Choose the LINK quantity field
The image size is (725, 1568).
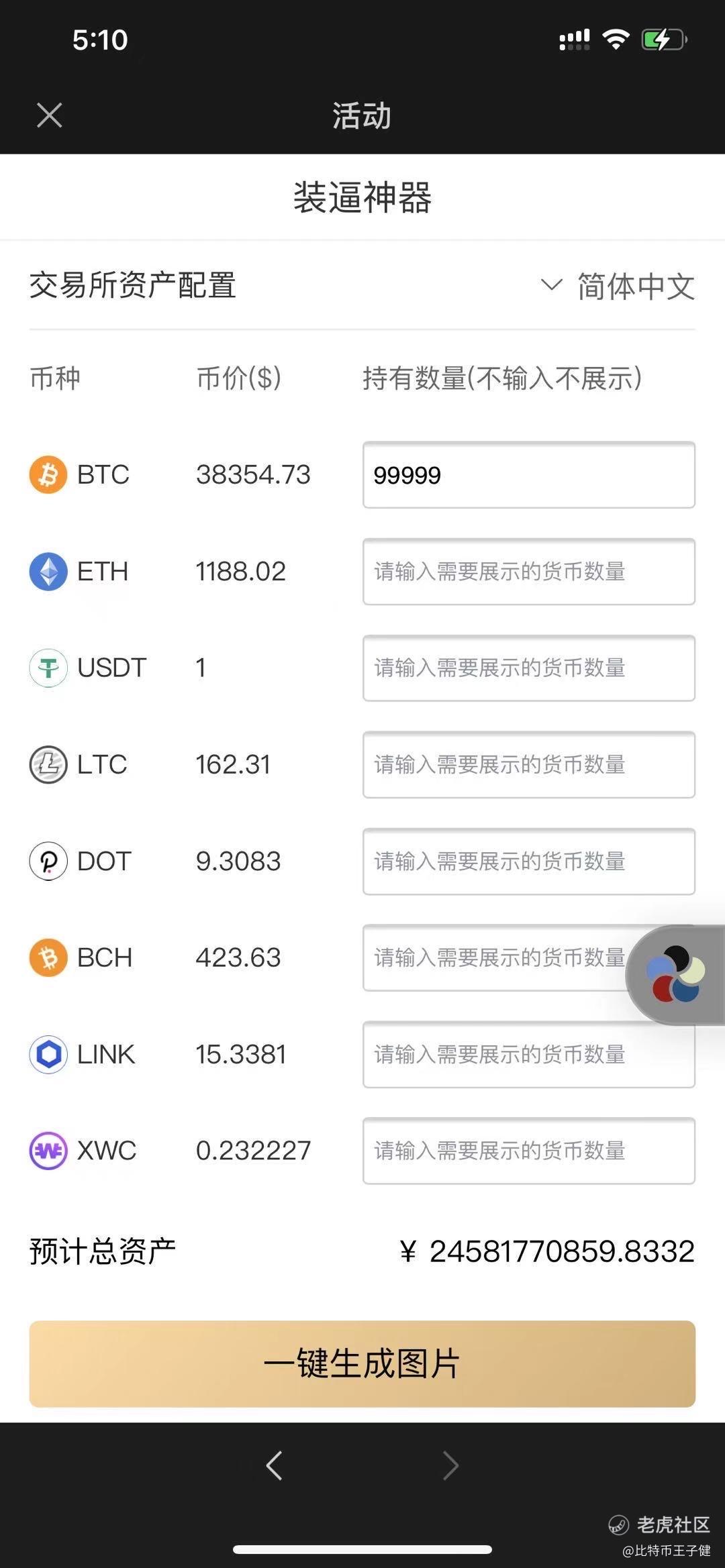(528, 1055)
